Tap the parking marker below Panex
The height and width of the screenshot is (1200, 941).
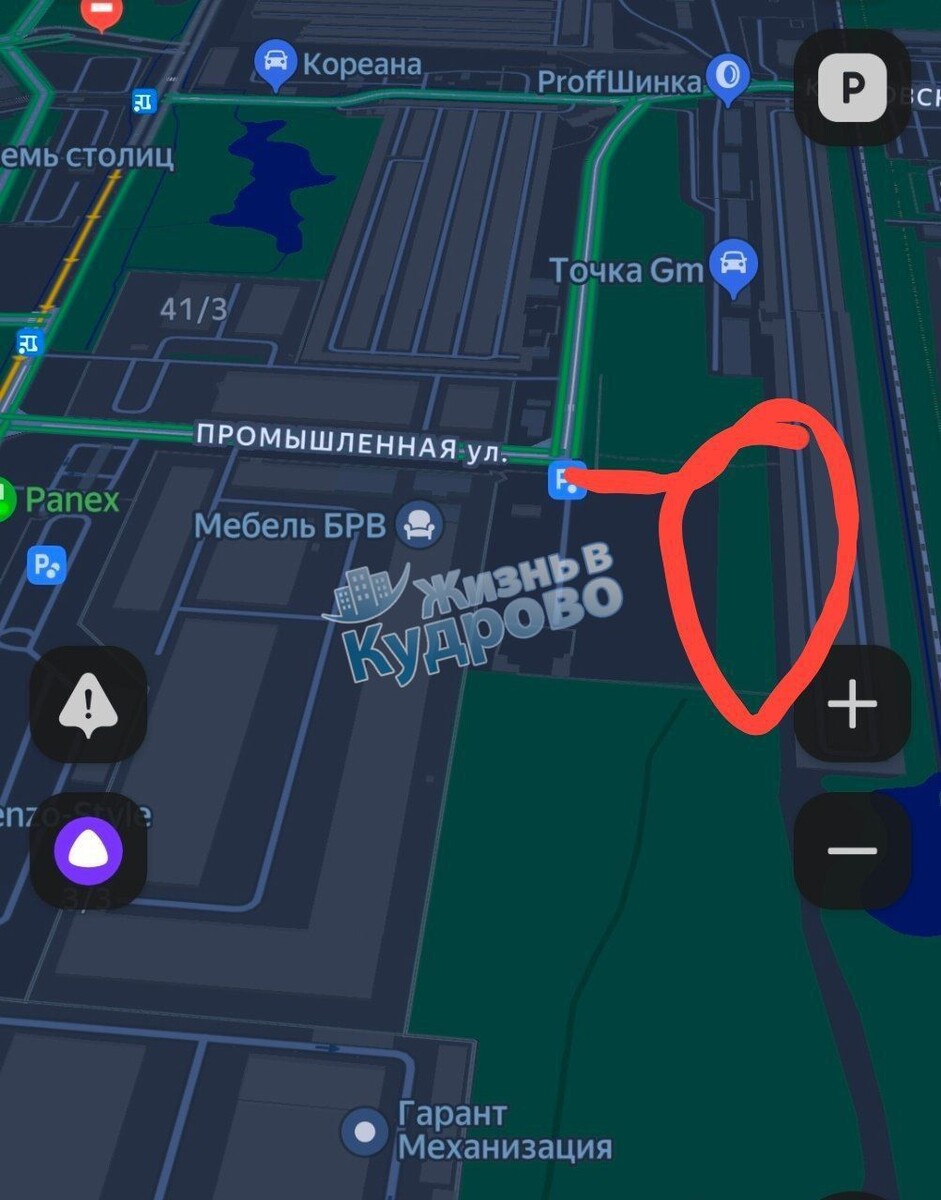pos(46,566)
